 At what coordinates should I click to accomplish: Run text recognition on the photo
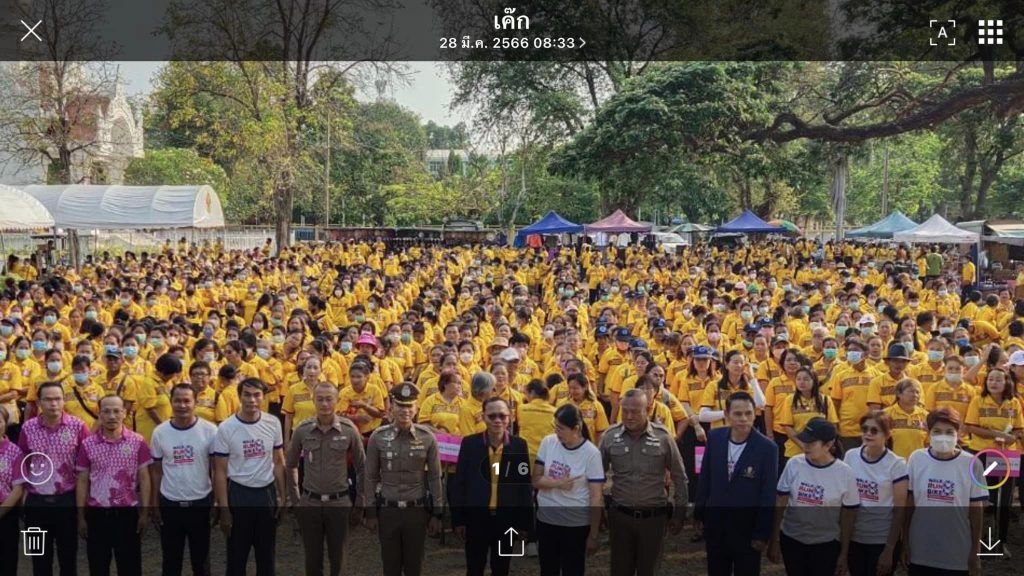(x=942, y=32)
